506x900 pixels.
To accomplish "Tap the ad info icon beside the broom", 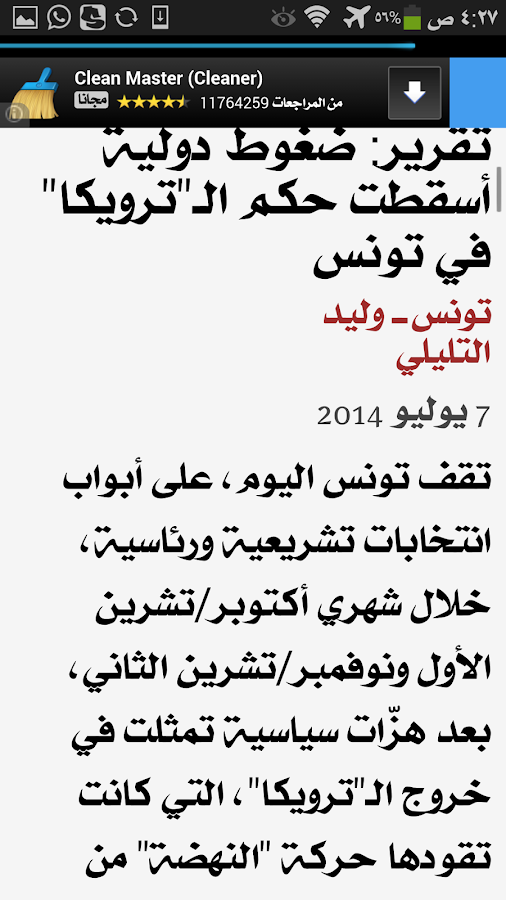I will pos(14,114).
